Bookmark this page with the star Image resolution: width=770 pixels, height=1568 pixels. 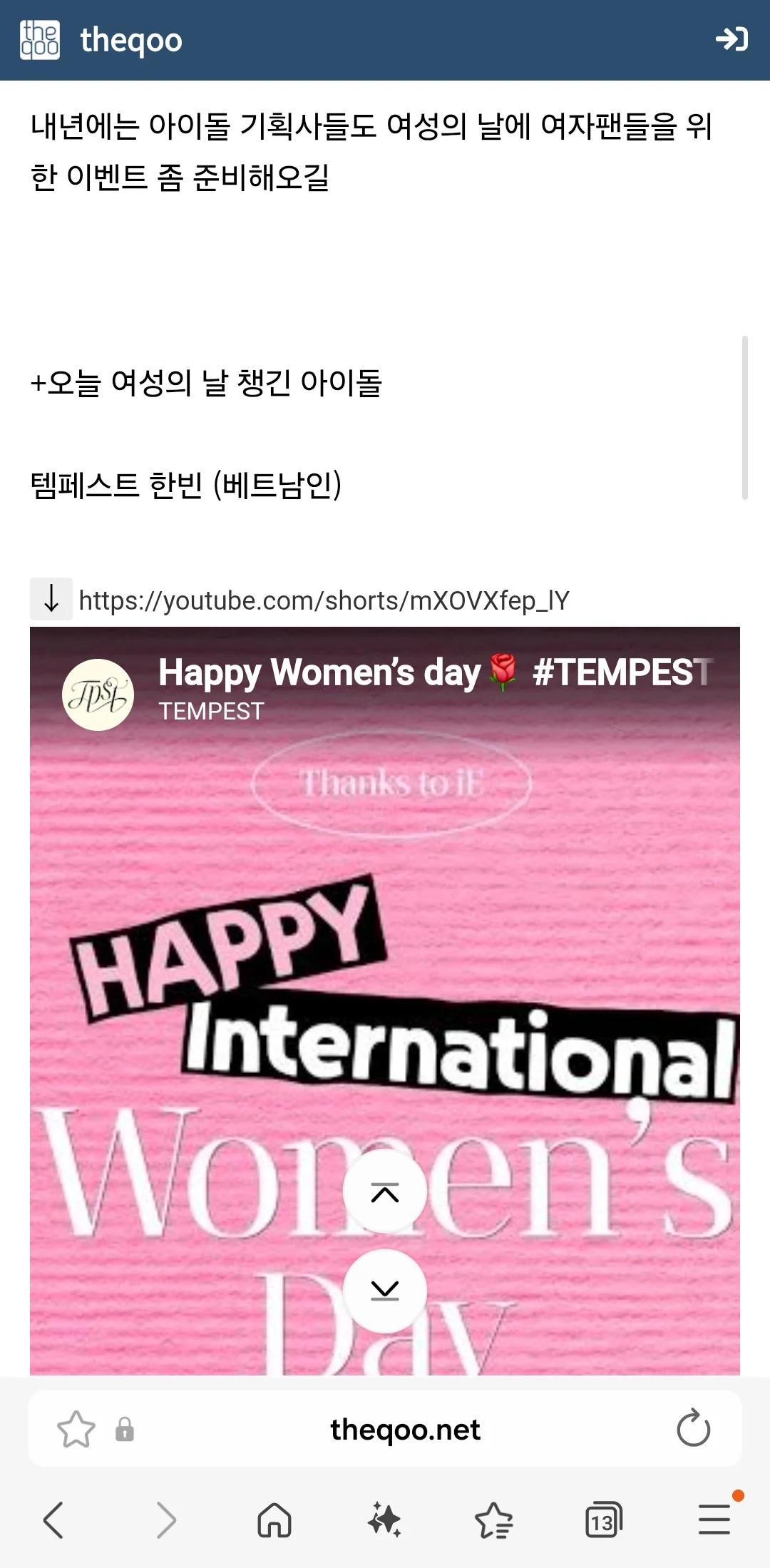coord(76,1429)
